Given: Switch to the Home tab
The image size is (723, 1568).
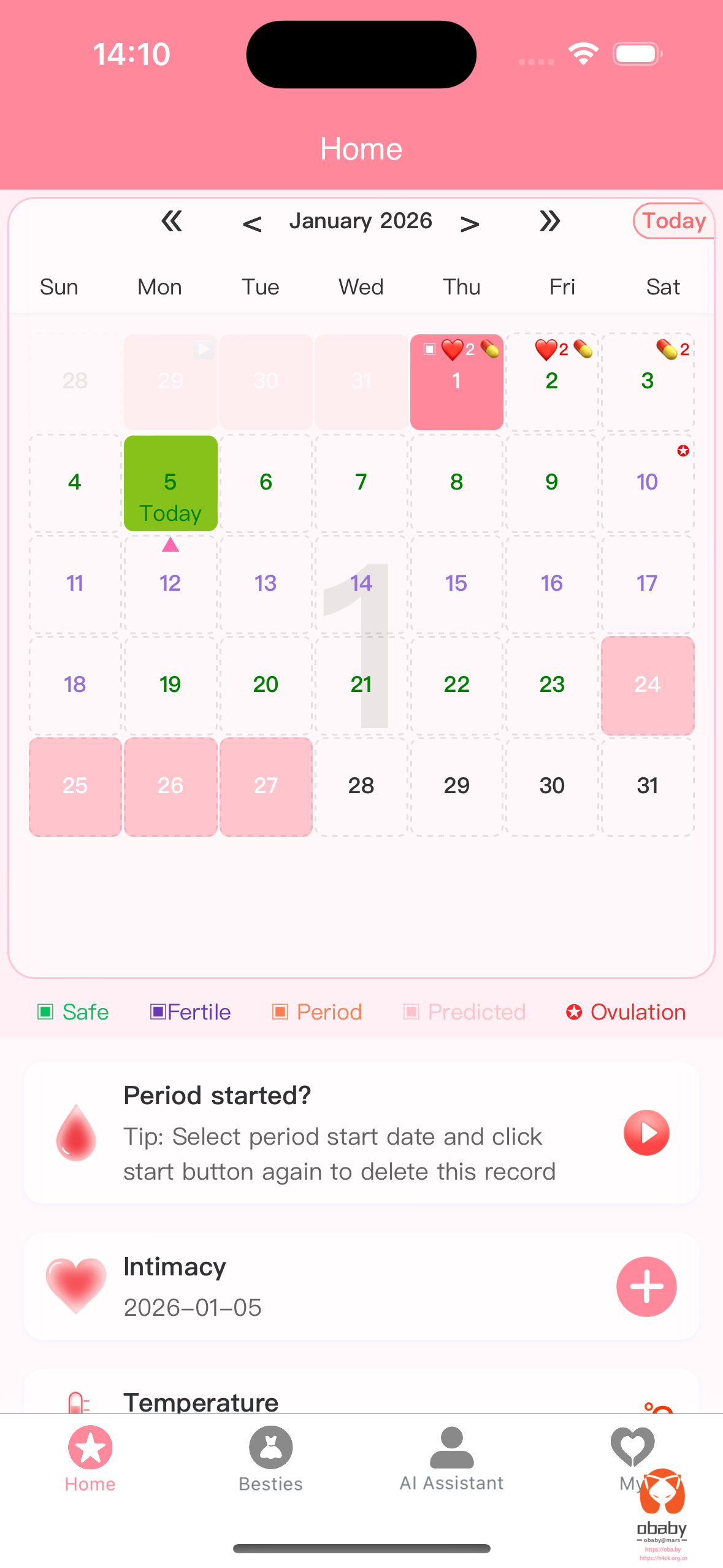Looking at the screenshot, I should (90, 1459).
